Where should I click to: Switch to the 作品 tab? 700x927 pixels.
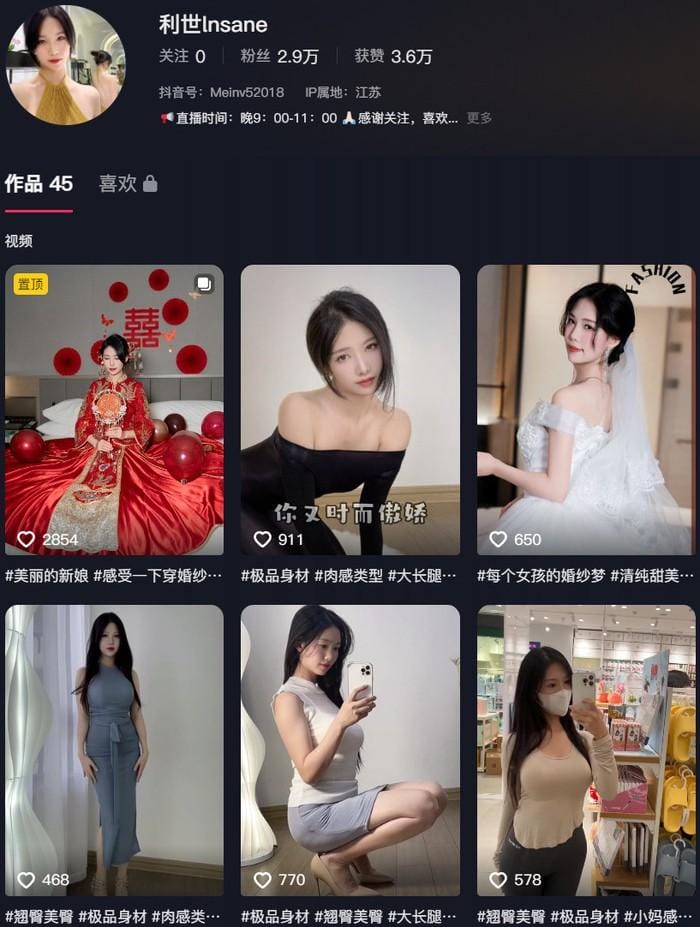click(39, 184)
